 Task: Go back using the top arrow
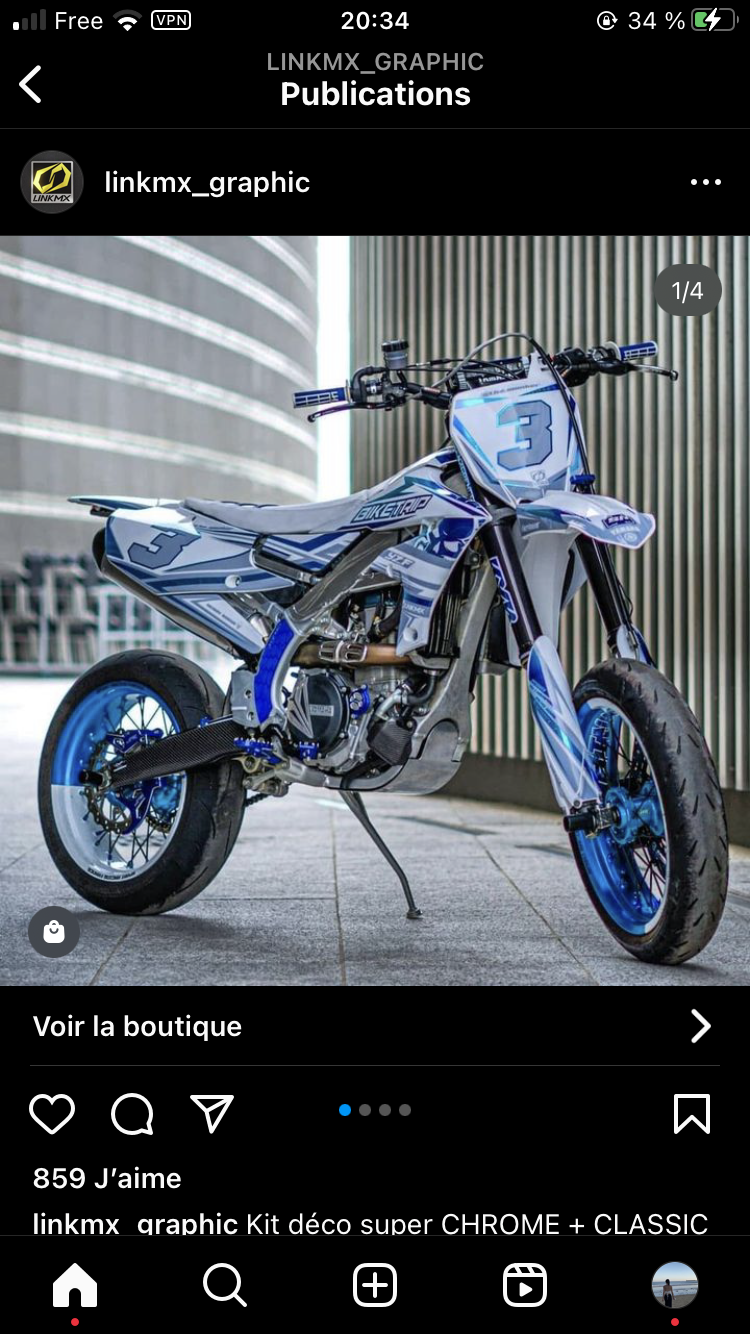click(x=31, y=84)
